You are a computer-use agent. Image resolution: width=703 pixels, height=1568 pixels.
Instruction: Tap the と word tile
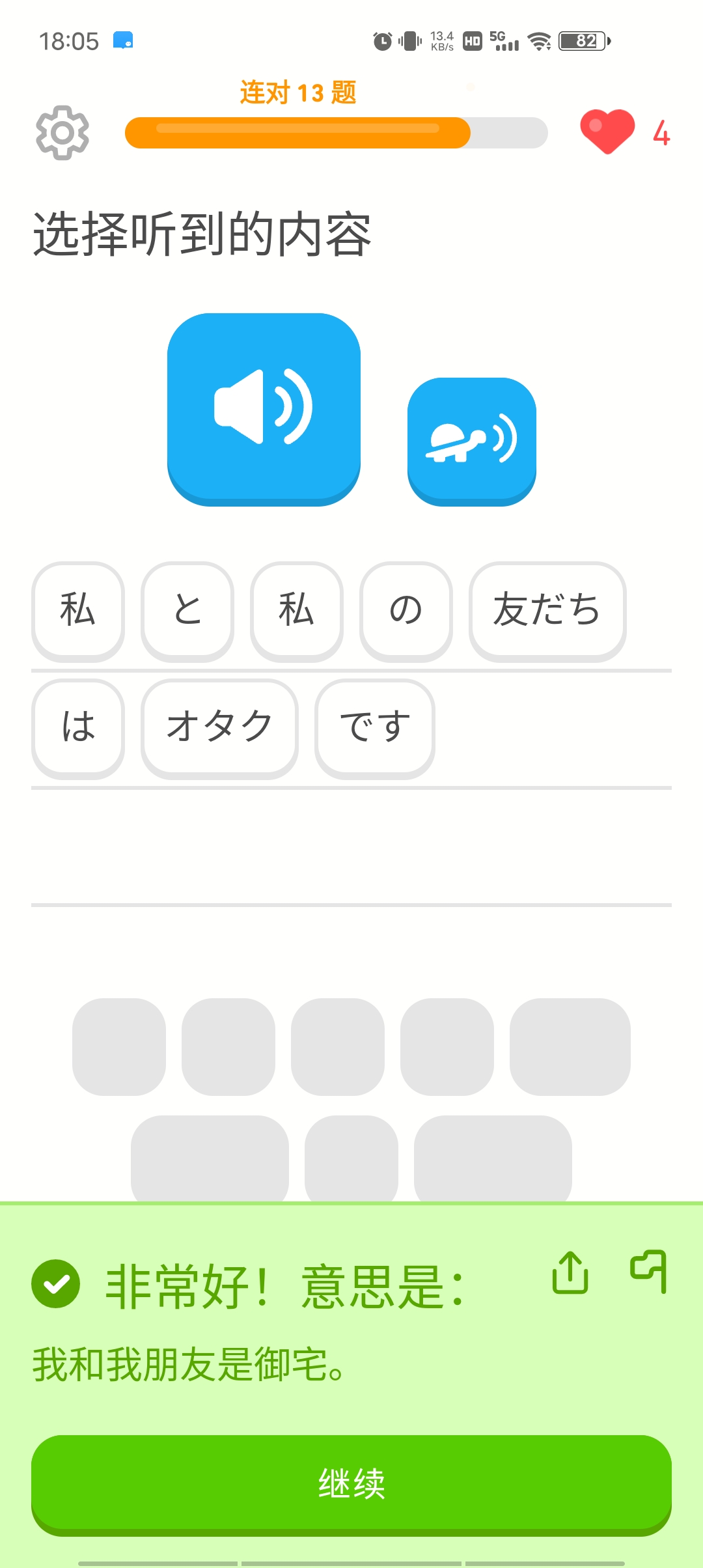(x=187, y=611)
